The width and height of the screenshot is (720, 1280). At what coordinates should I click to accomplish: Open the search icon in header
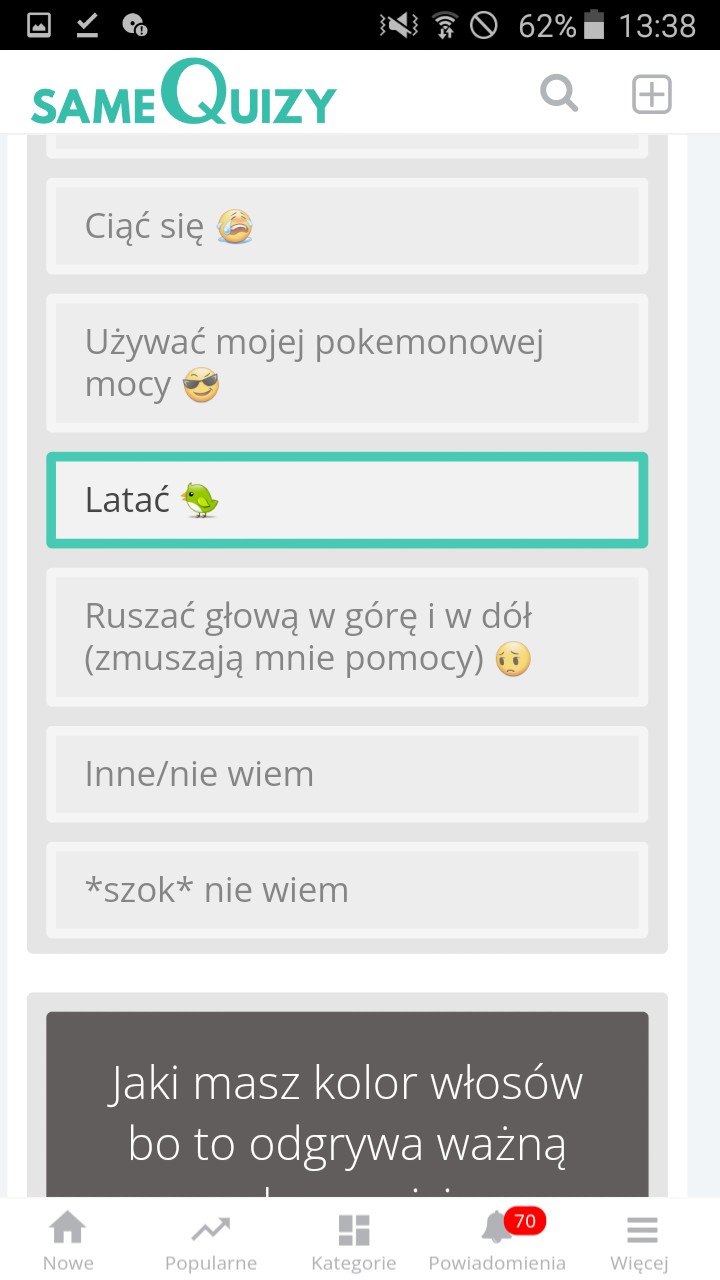[559, 94]
